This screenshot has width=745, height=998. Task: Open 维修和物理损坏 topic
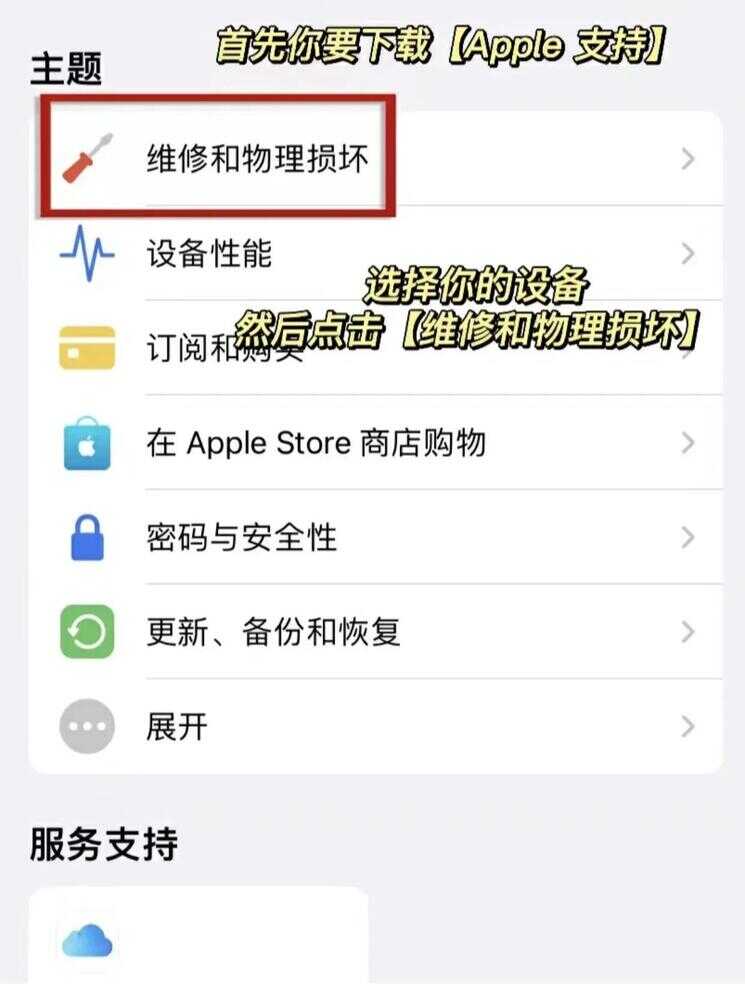pos(257,159)
